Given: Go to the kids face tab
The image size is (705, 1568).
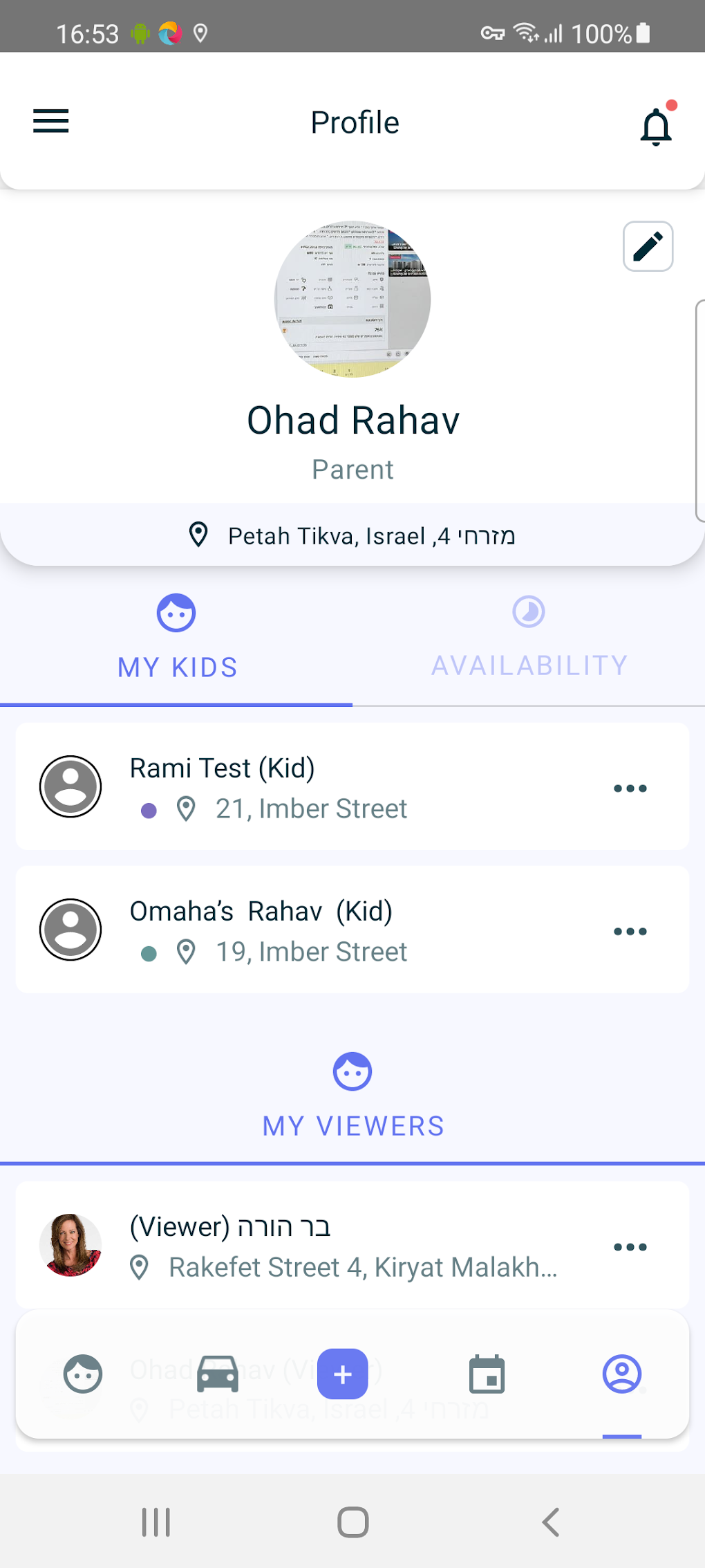Looking at the screenshot, I should coord(83,1374).
